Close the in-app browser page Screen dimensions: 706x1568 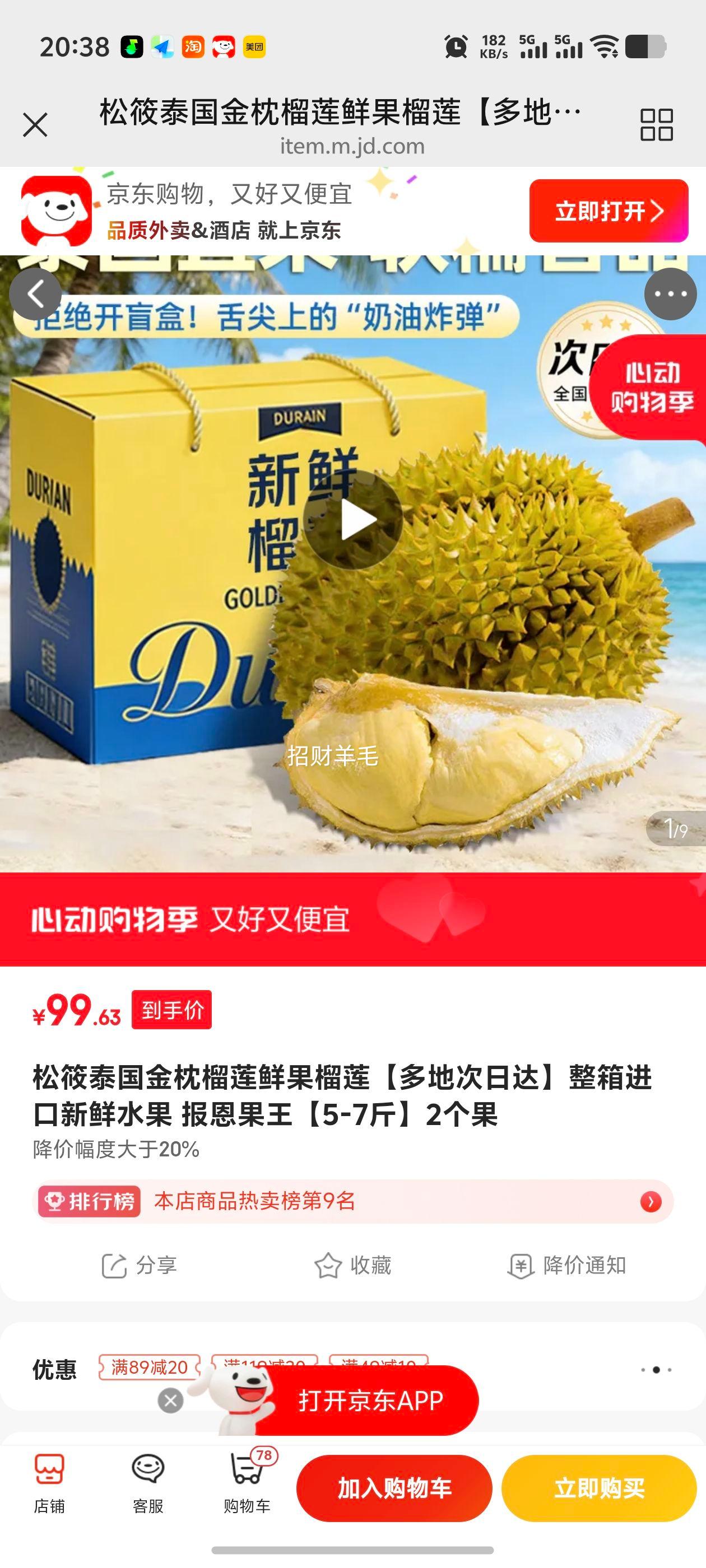click(x=35, y=125)
